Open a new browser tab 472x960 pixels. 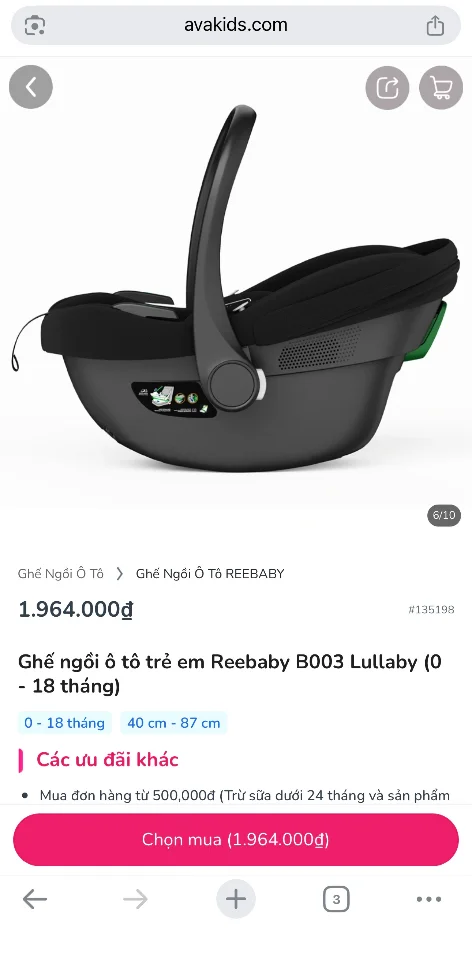tap(236, 899)
